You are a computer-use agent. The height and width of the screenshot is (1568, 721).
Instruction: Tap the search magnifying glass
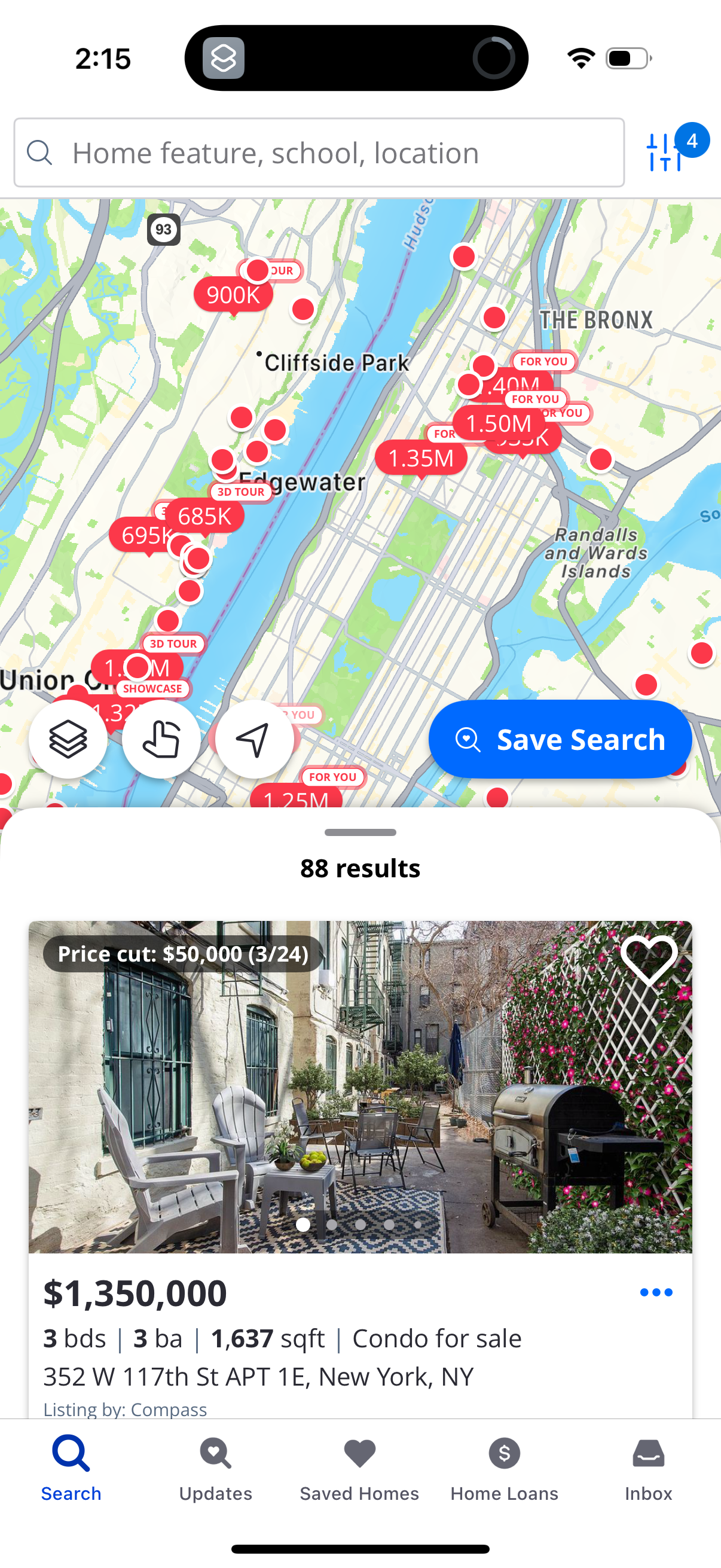[x=39, y=152]
